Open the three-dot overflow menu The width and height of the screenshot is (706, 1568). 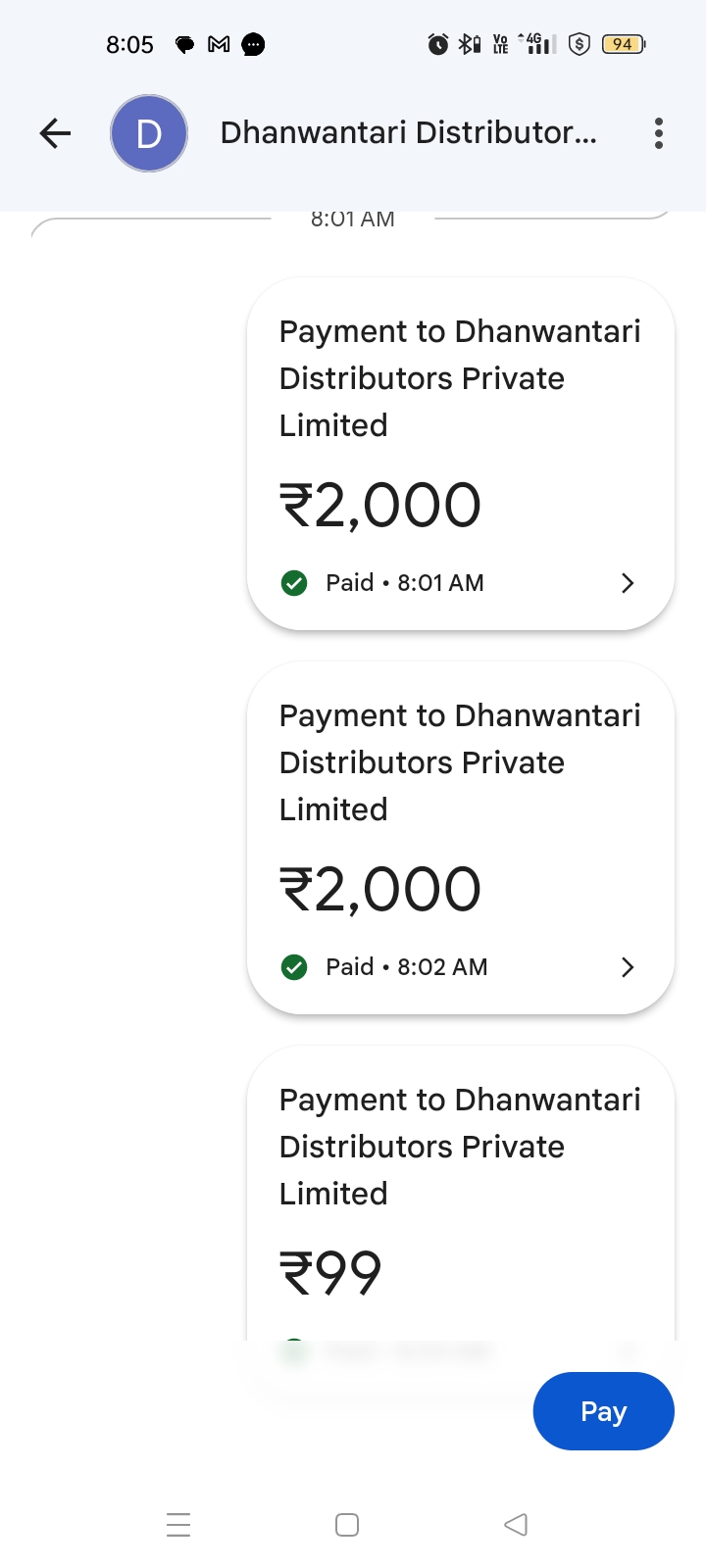[x=659, y=133]
